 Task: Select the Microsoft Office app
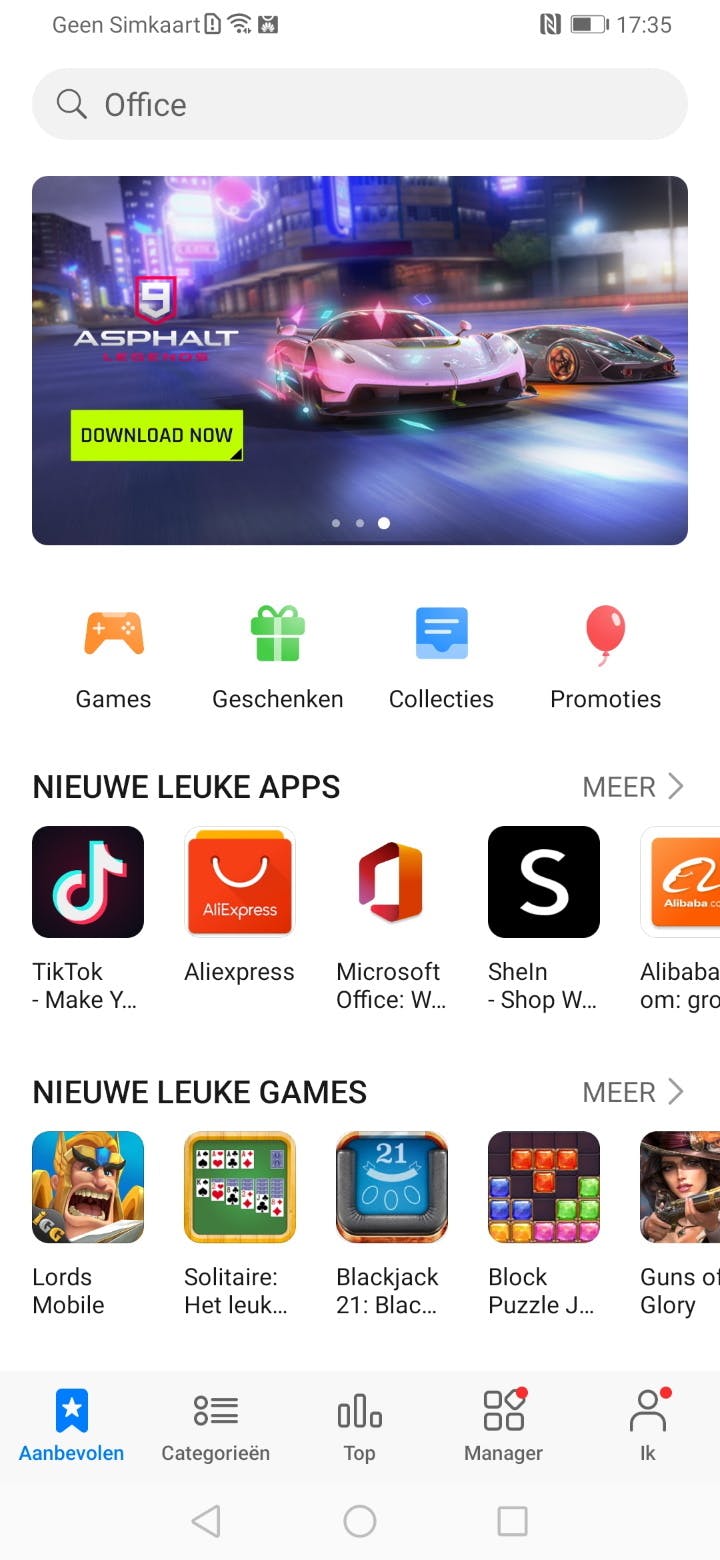click(x=392, y=882)
